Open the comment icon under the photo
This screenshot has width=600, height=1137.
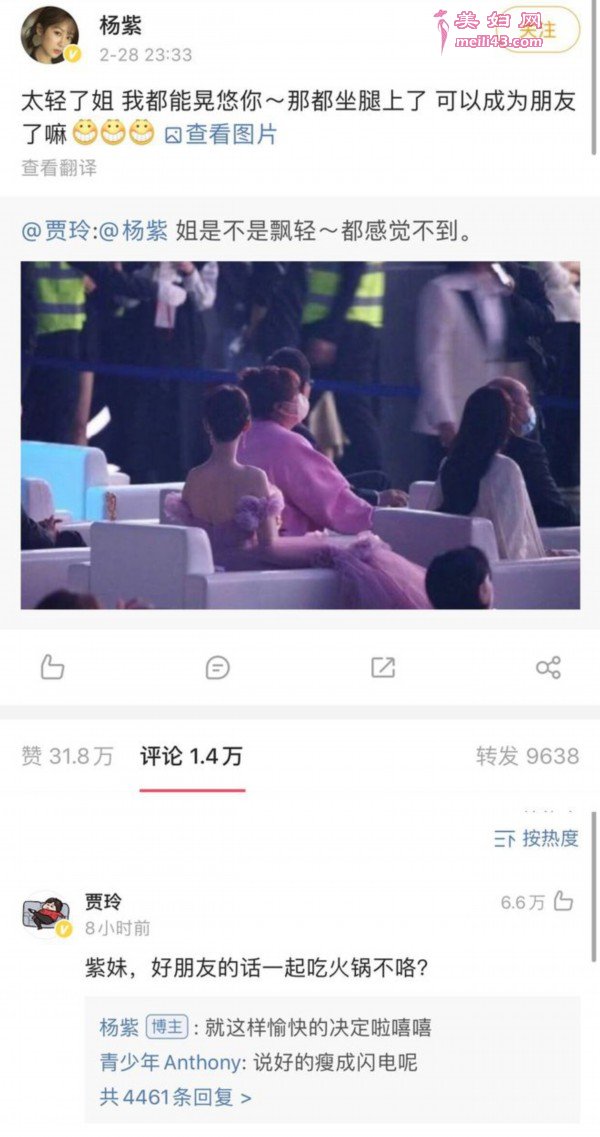coord(218,667)
